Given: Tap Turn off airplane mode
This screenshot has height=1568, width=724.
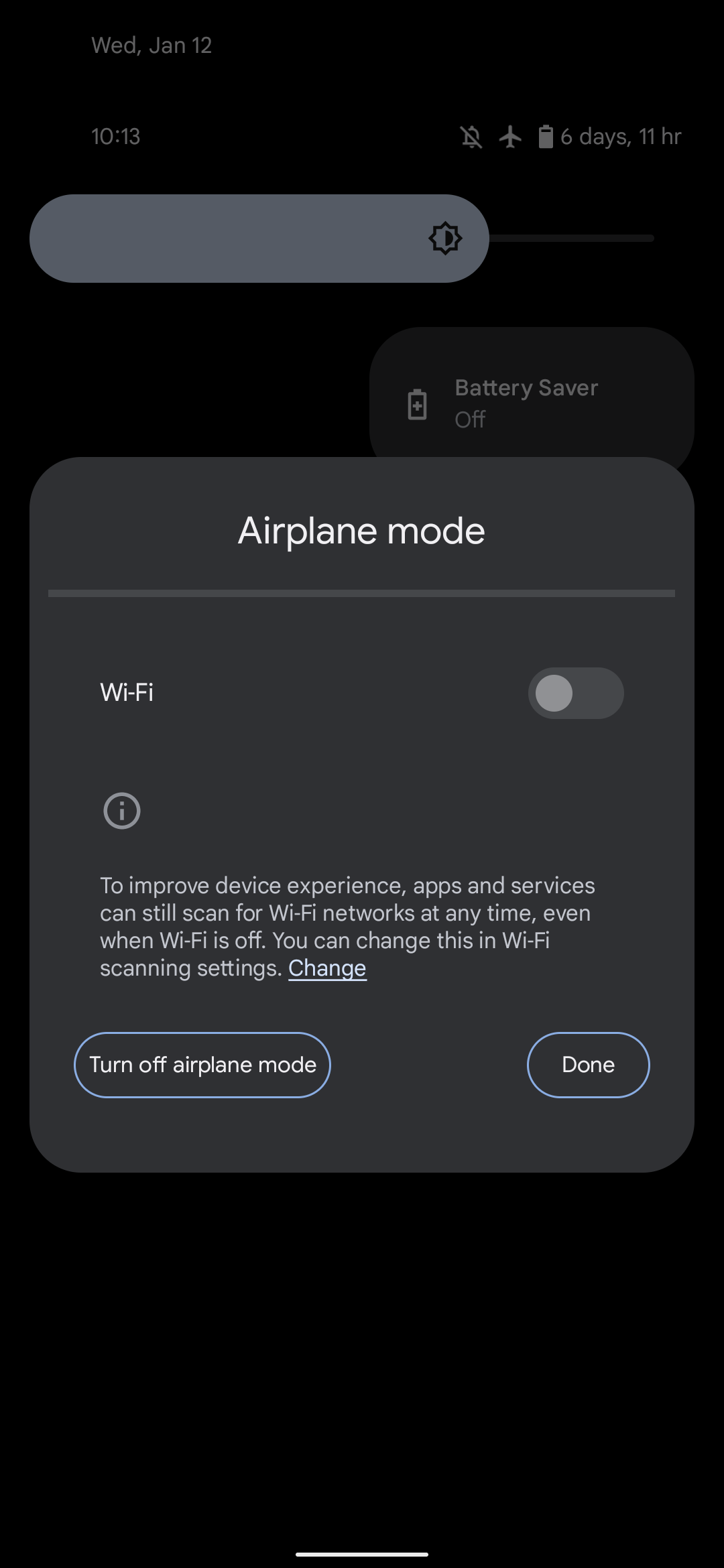Looking at the screenshot, I should (x=202, y=1065).
